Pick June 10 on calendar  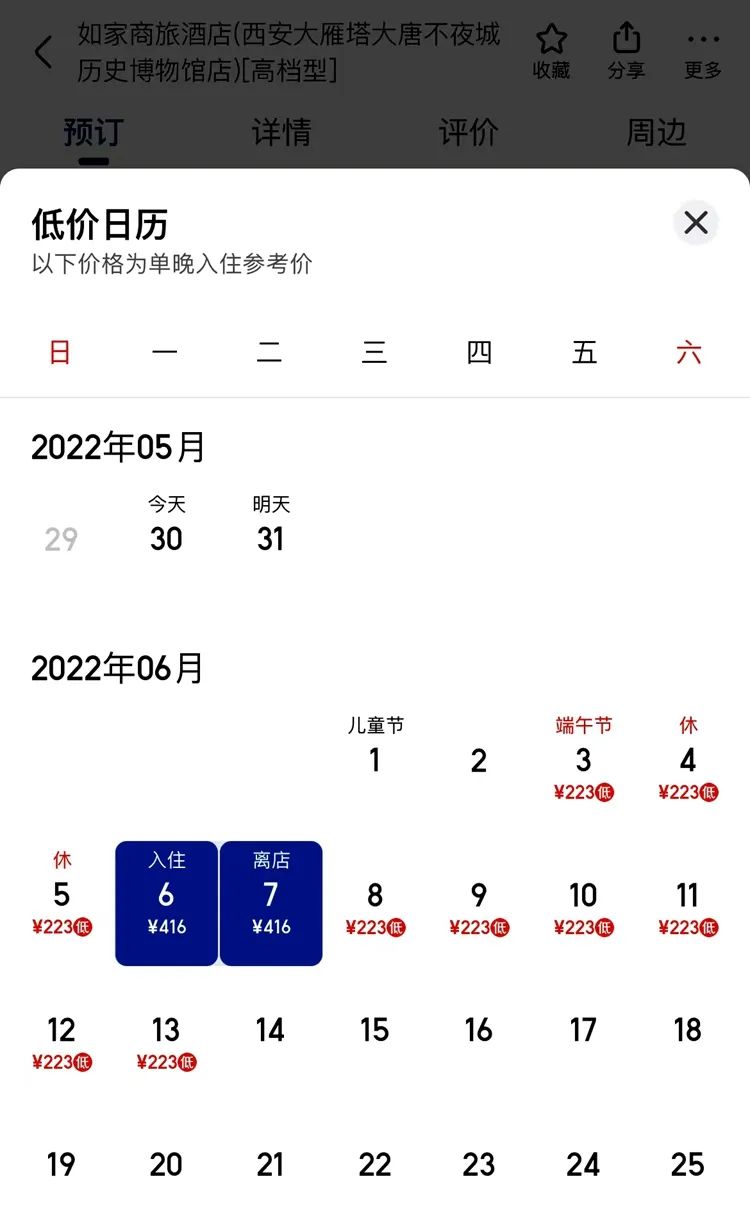pos(584,897)
